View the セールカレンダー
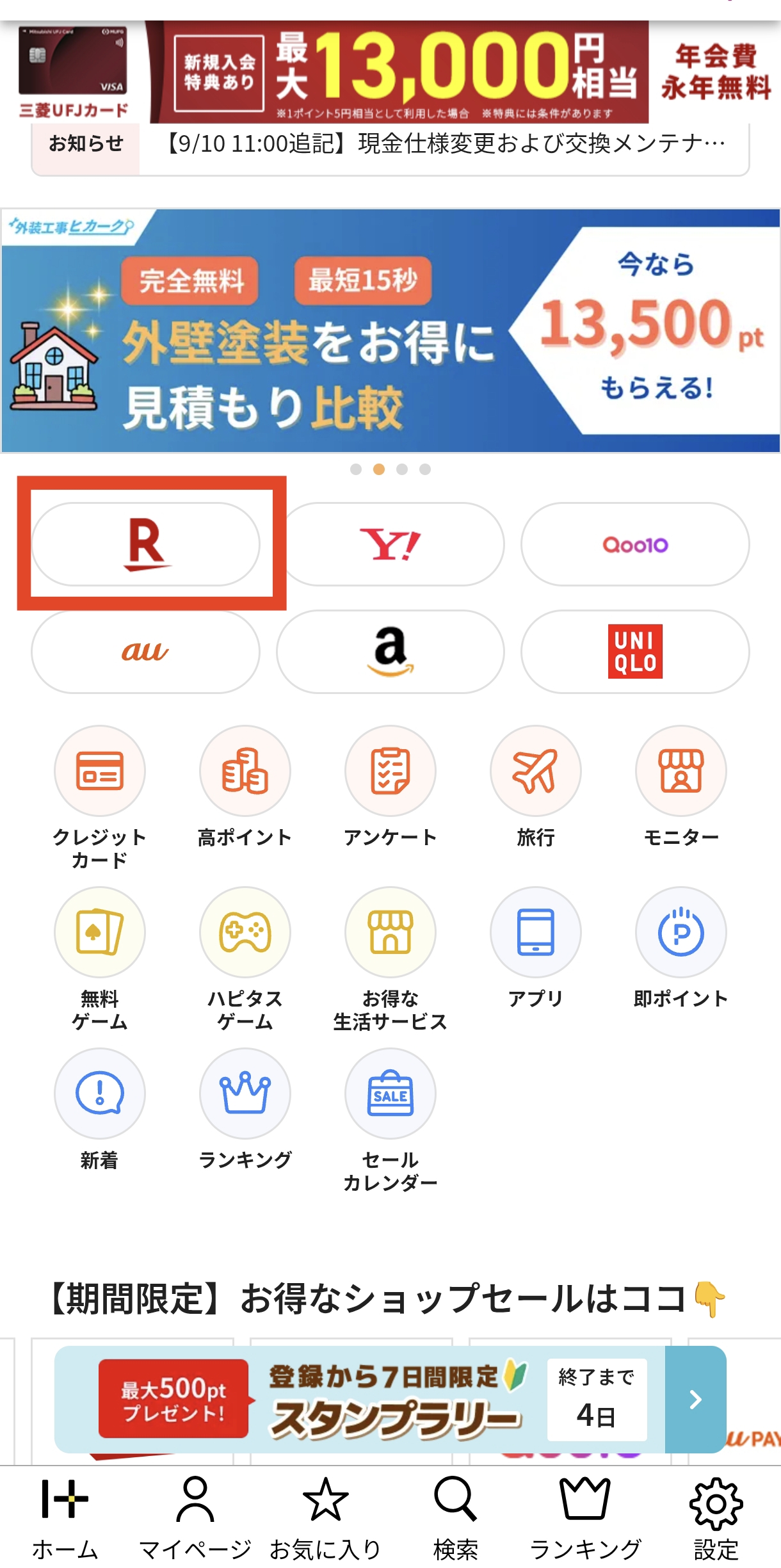 pyautogui.click(x=390, y=1094)
